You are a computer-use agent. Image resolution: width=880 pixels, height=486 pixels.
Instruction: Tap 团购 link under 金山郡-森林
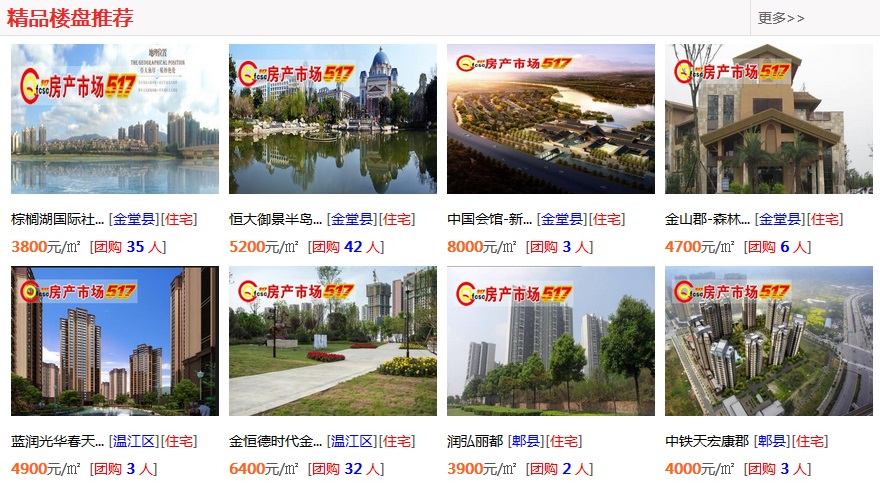[763, 247]
